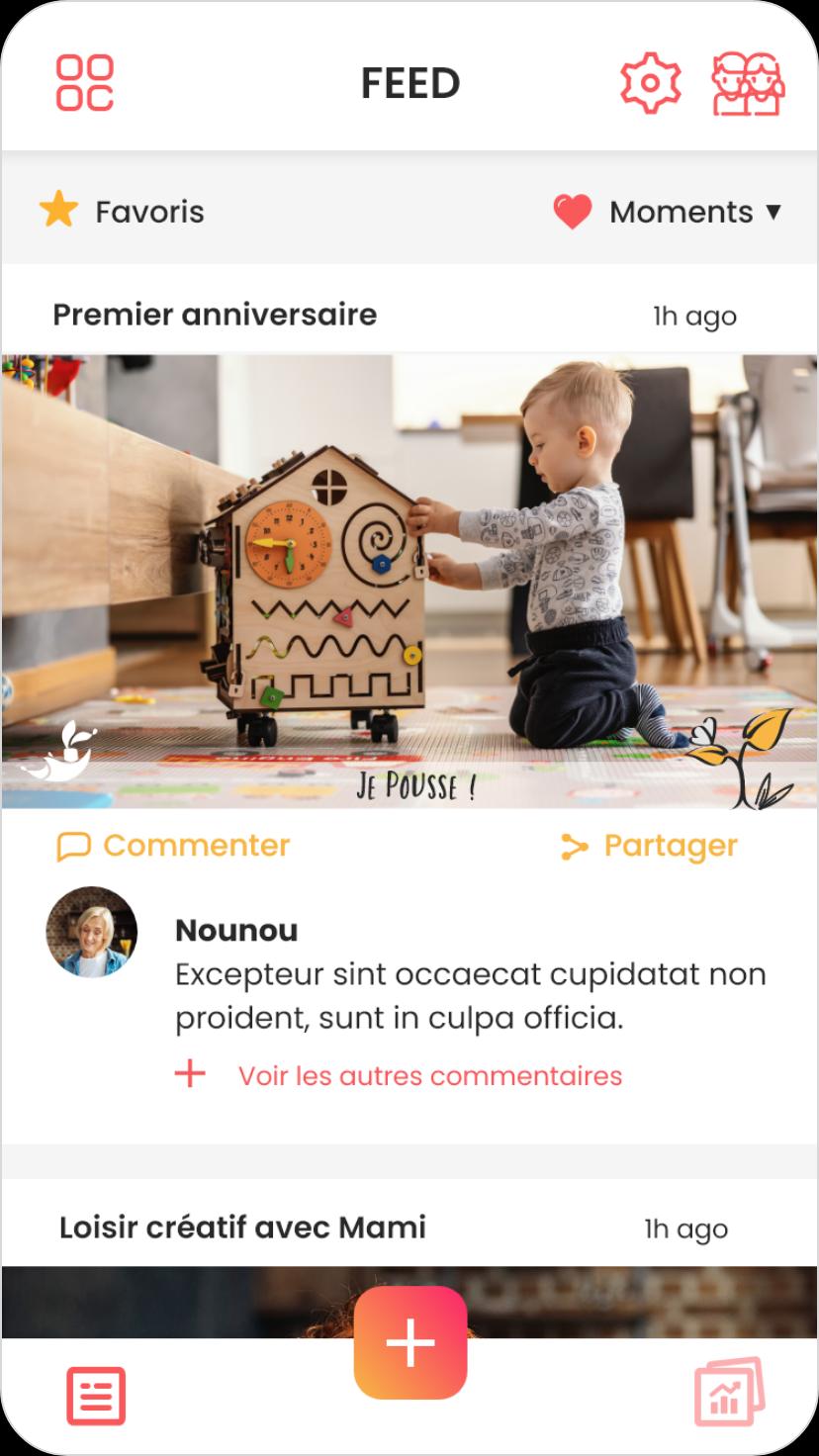Switch to the stats gallery tab
The image size is (819, 1456).
point(729,1392)
